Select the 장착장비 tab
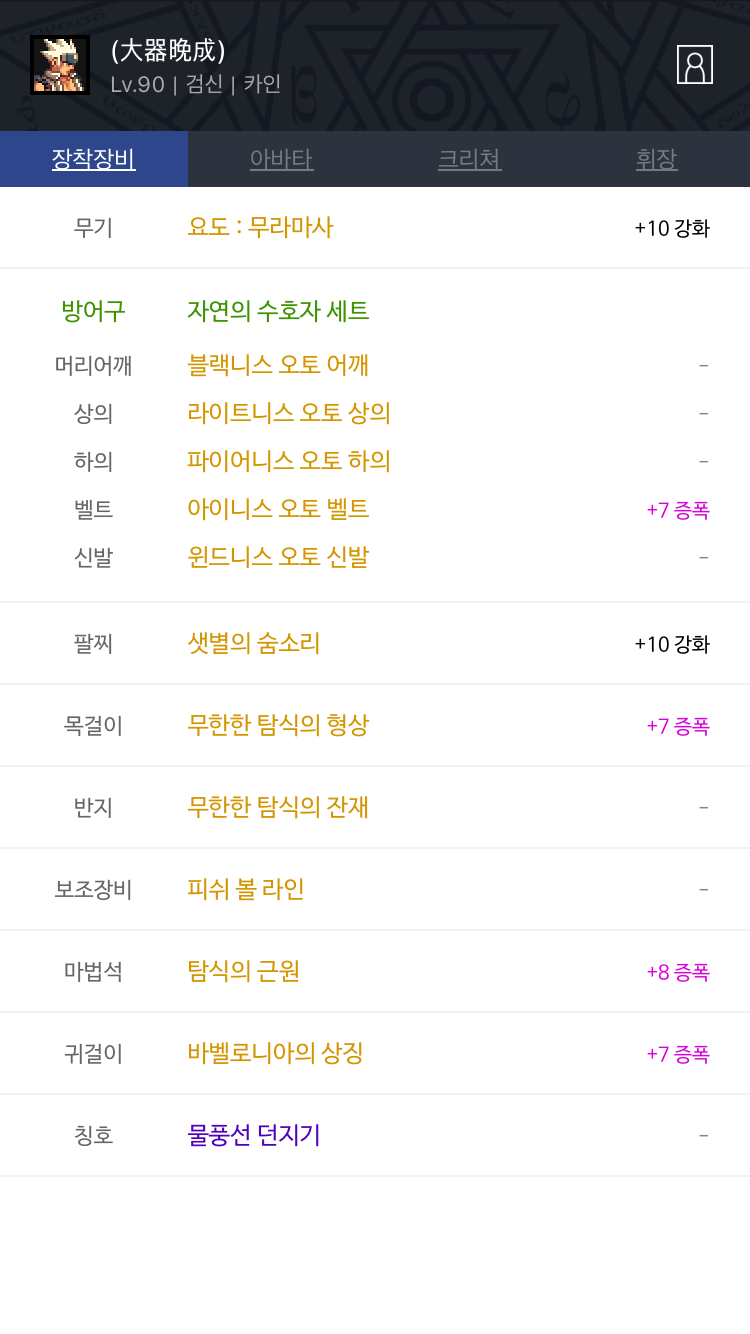 point(94,159)
